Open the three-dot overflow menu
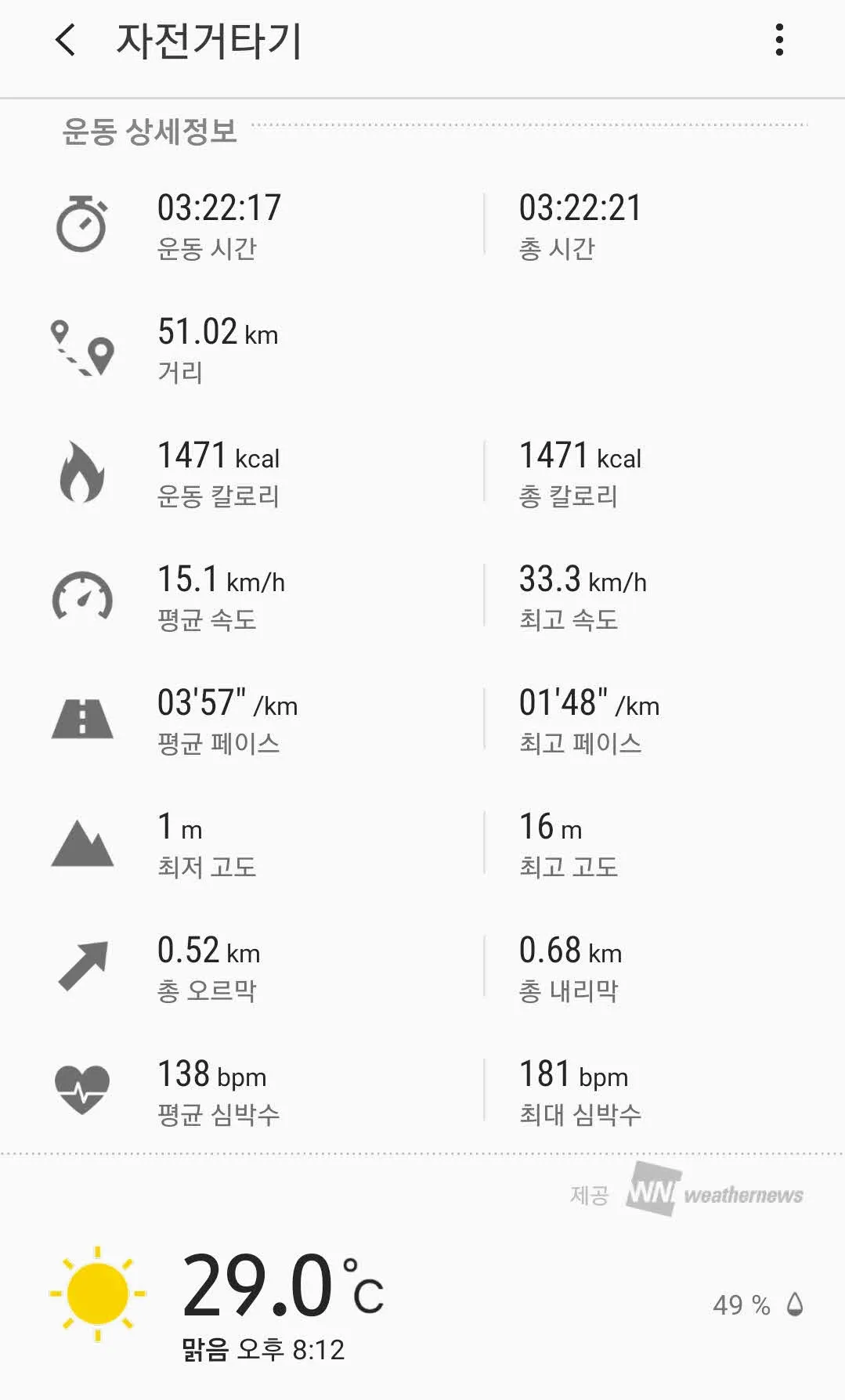This screenshot has width=845, height=1400. (x=778, y=40)
